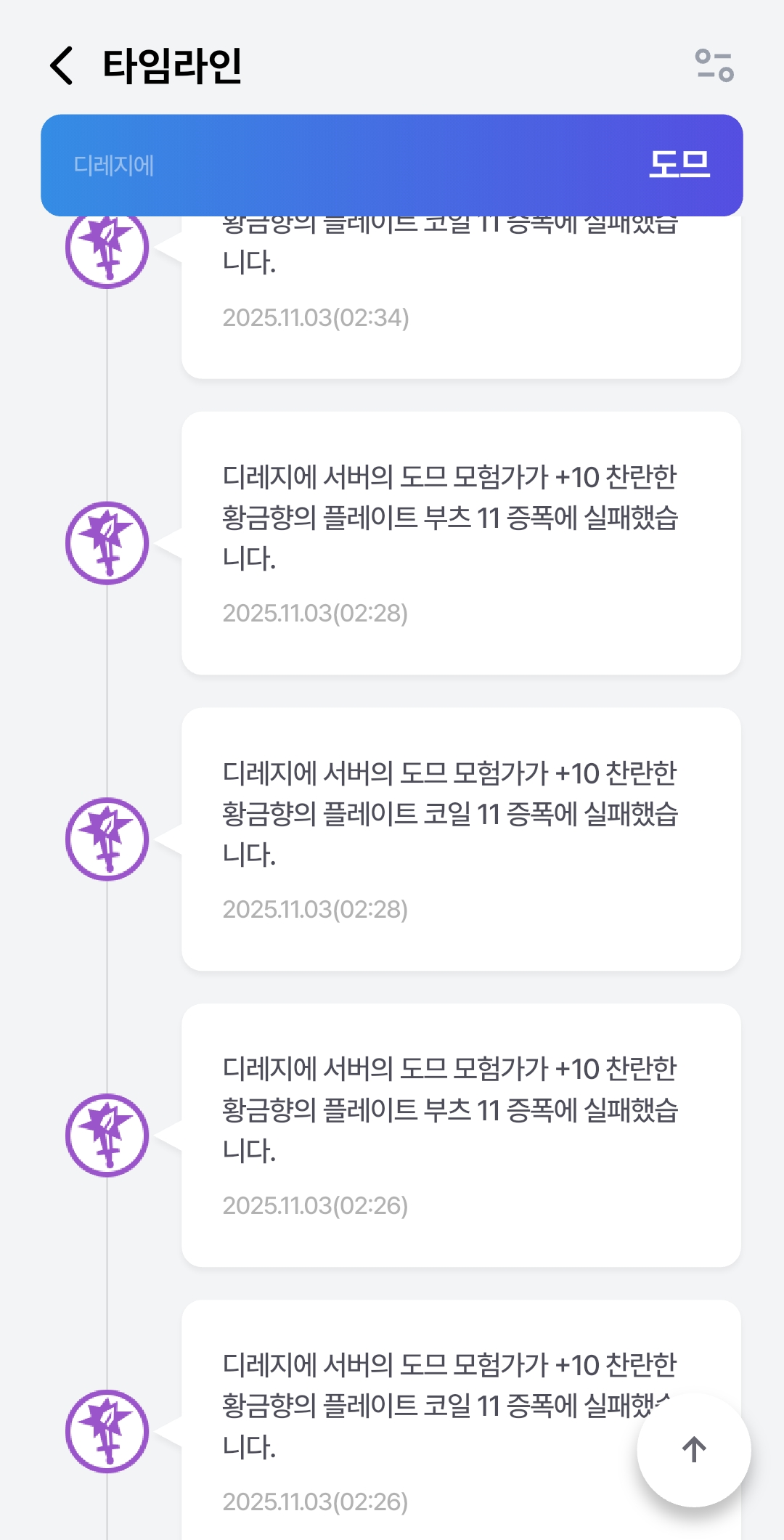Open the timeline filter settings
The image size is (784, 1540).
pos(714,65)
